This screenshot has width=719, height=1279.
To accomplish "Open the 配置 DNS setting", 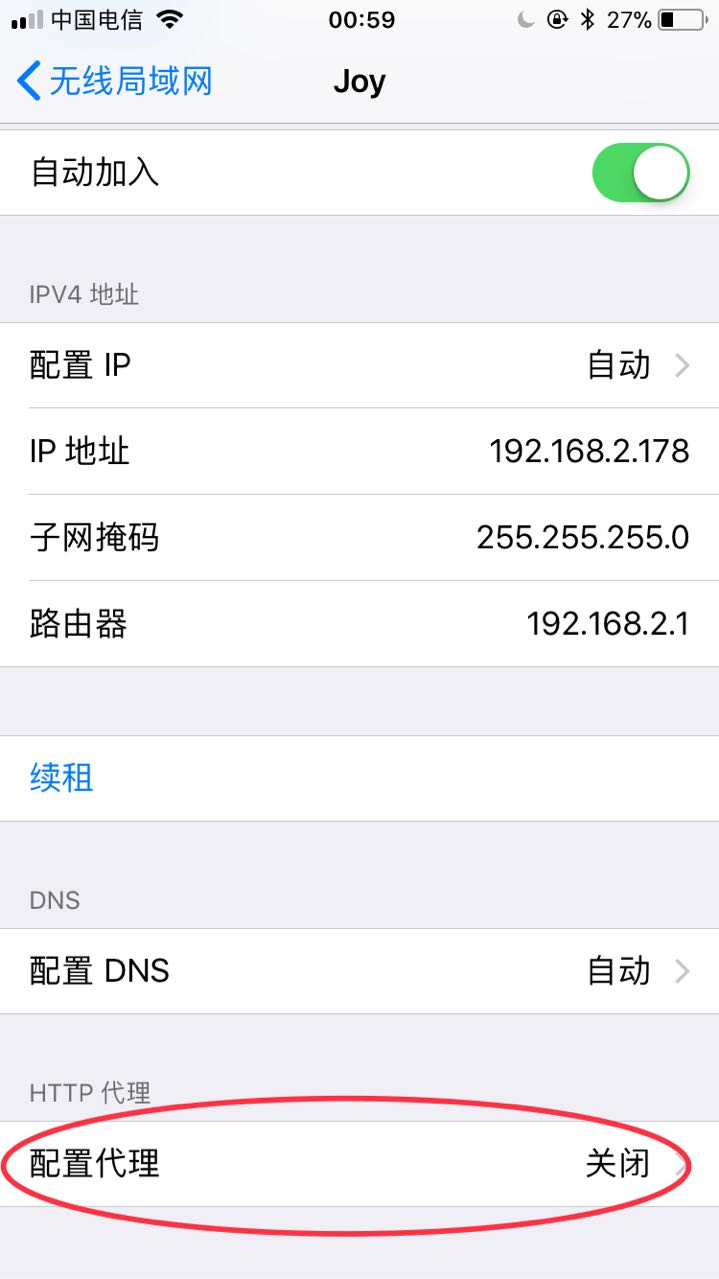I will click(360, 971).
